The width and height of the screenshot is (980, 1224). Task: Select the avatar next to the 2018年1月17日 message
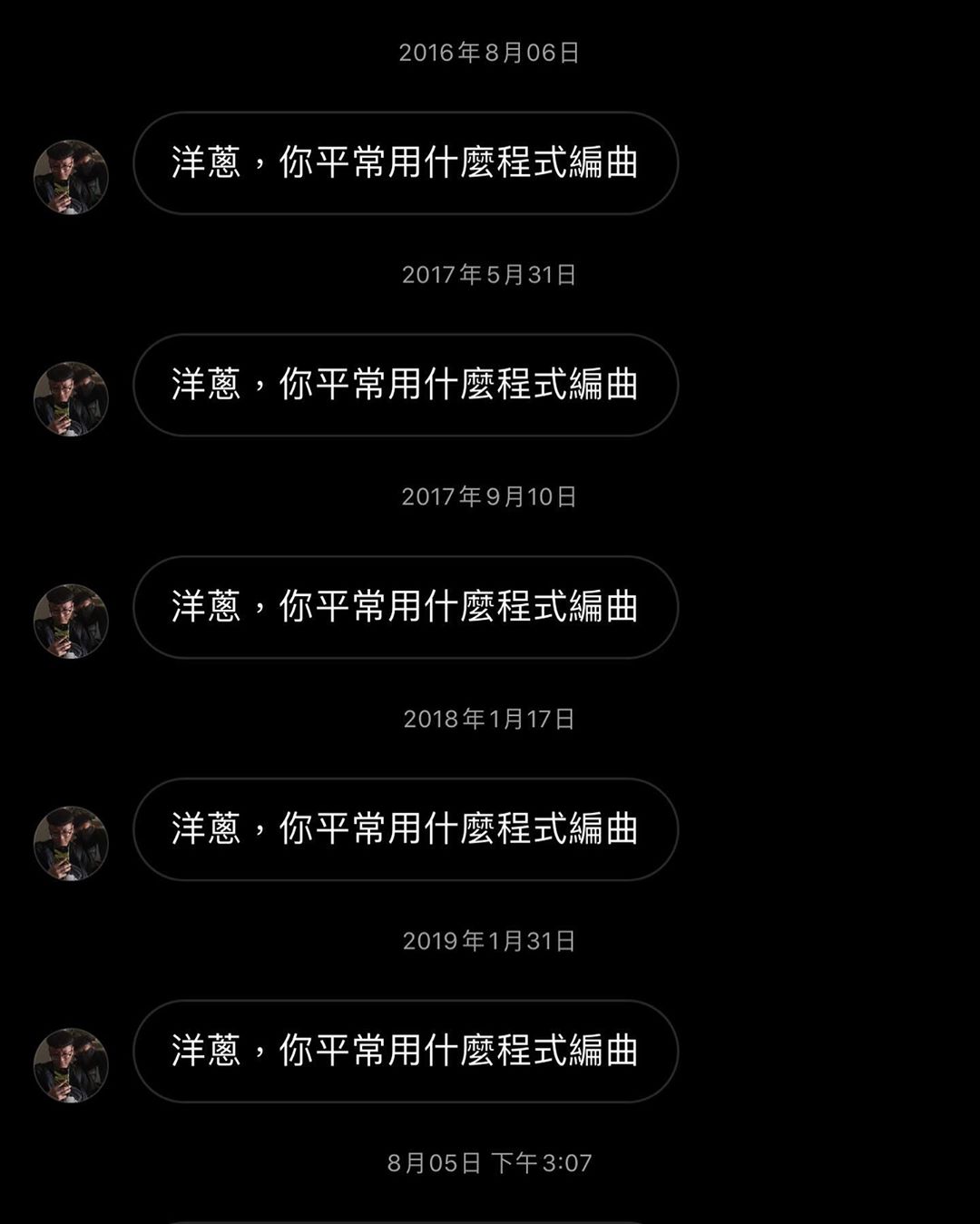point(71,843)
